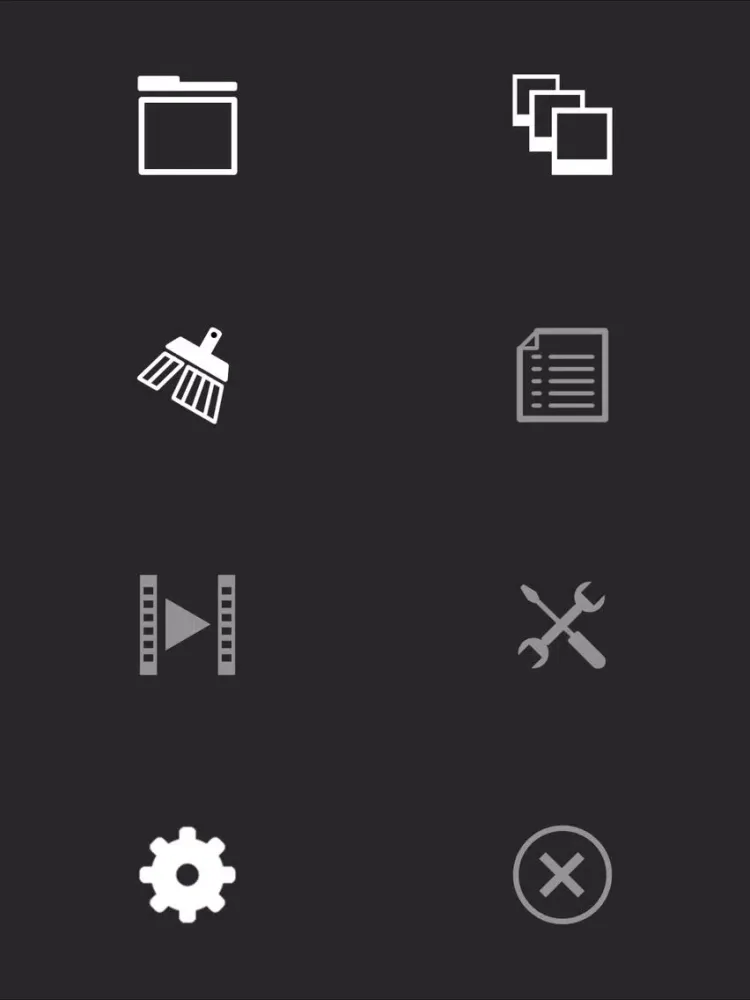Open the gear settings icon
This screenshot has height=1000, width=750.
pos(188,874)
